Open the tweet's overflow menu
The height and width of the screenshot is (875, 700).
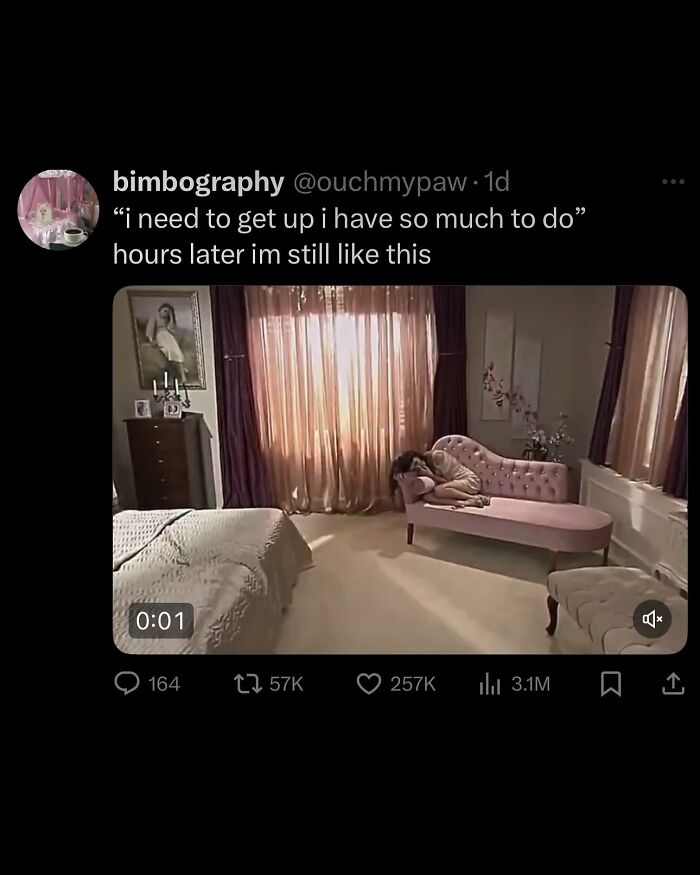pyautogui.click(x=673, y=182)
